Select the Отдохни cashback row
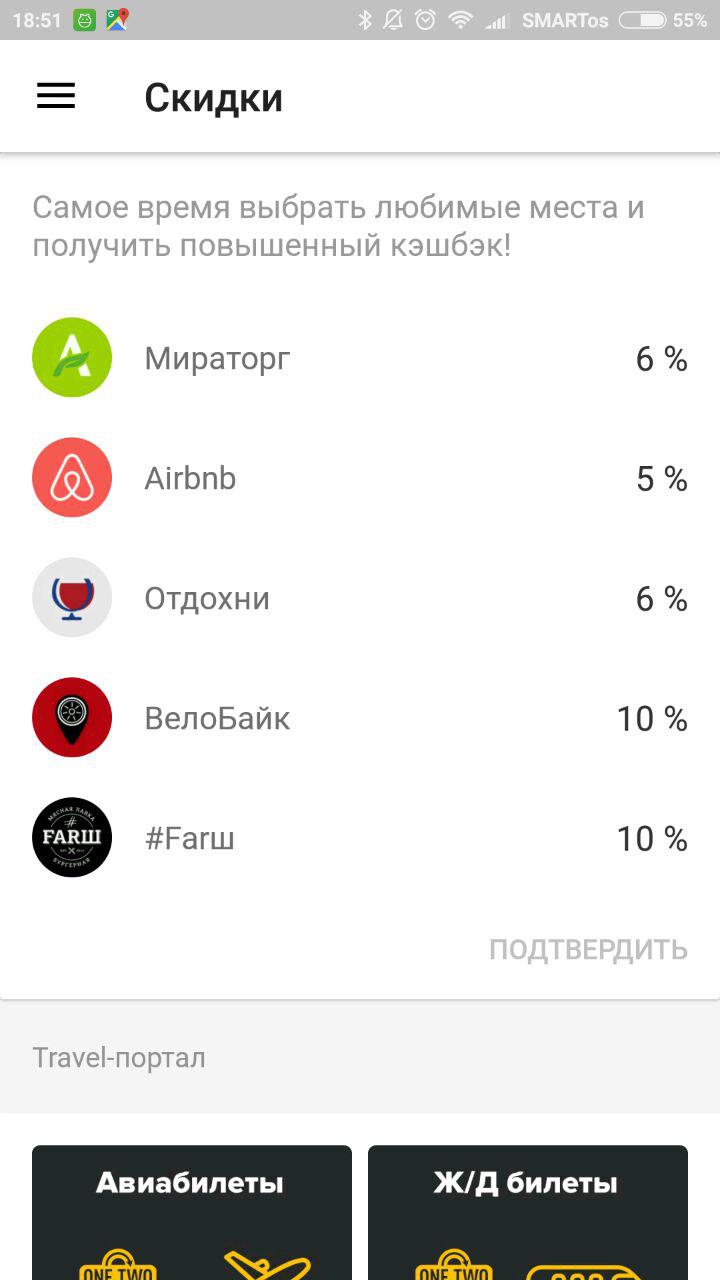Image resolution: width=720 pixels, height=1280 pixels. pyautogui.click(x=360, y=598)
